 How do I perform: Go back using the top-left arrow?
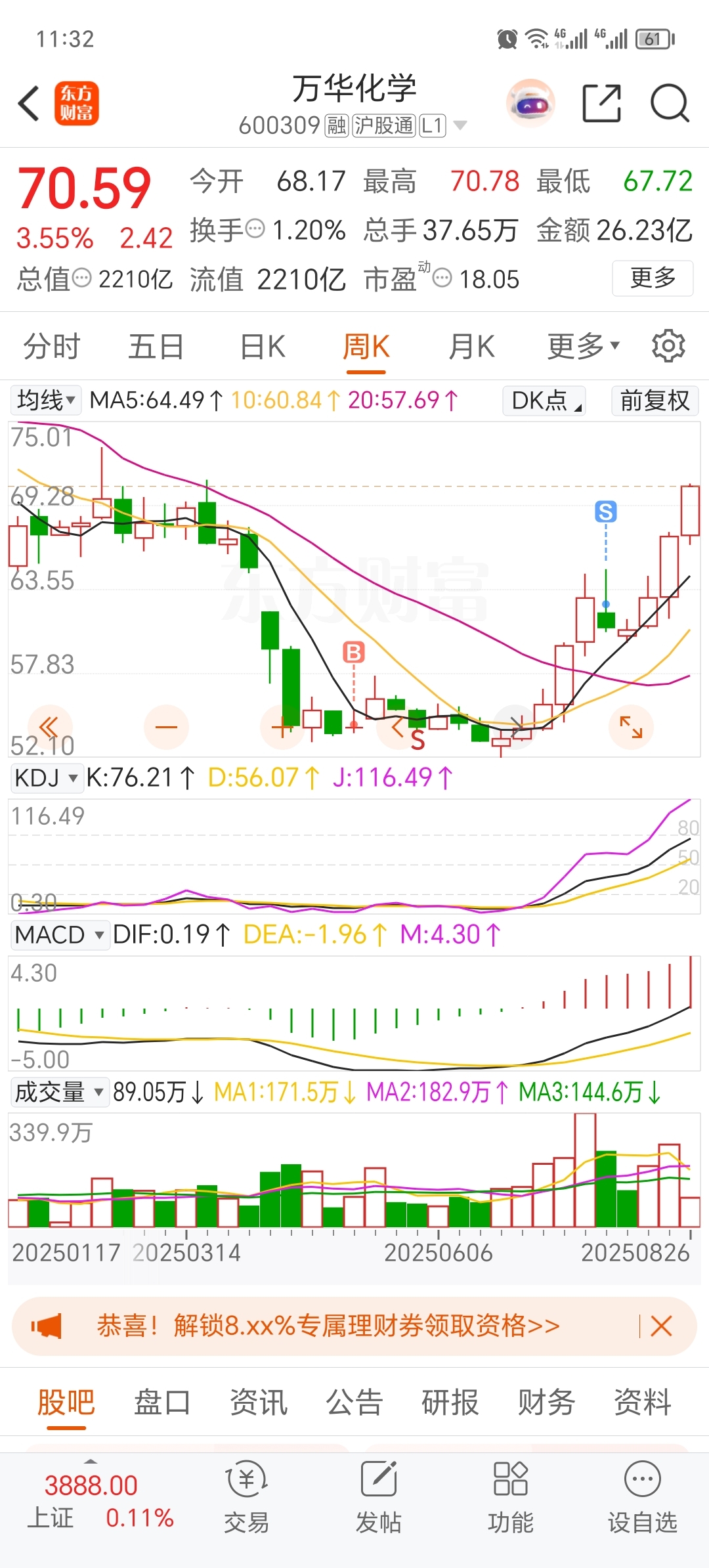tap(29, 103)
